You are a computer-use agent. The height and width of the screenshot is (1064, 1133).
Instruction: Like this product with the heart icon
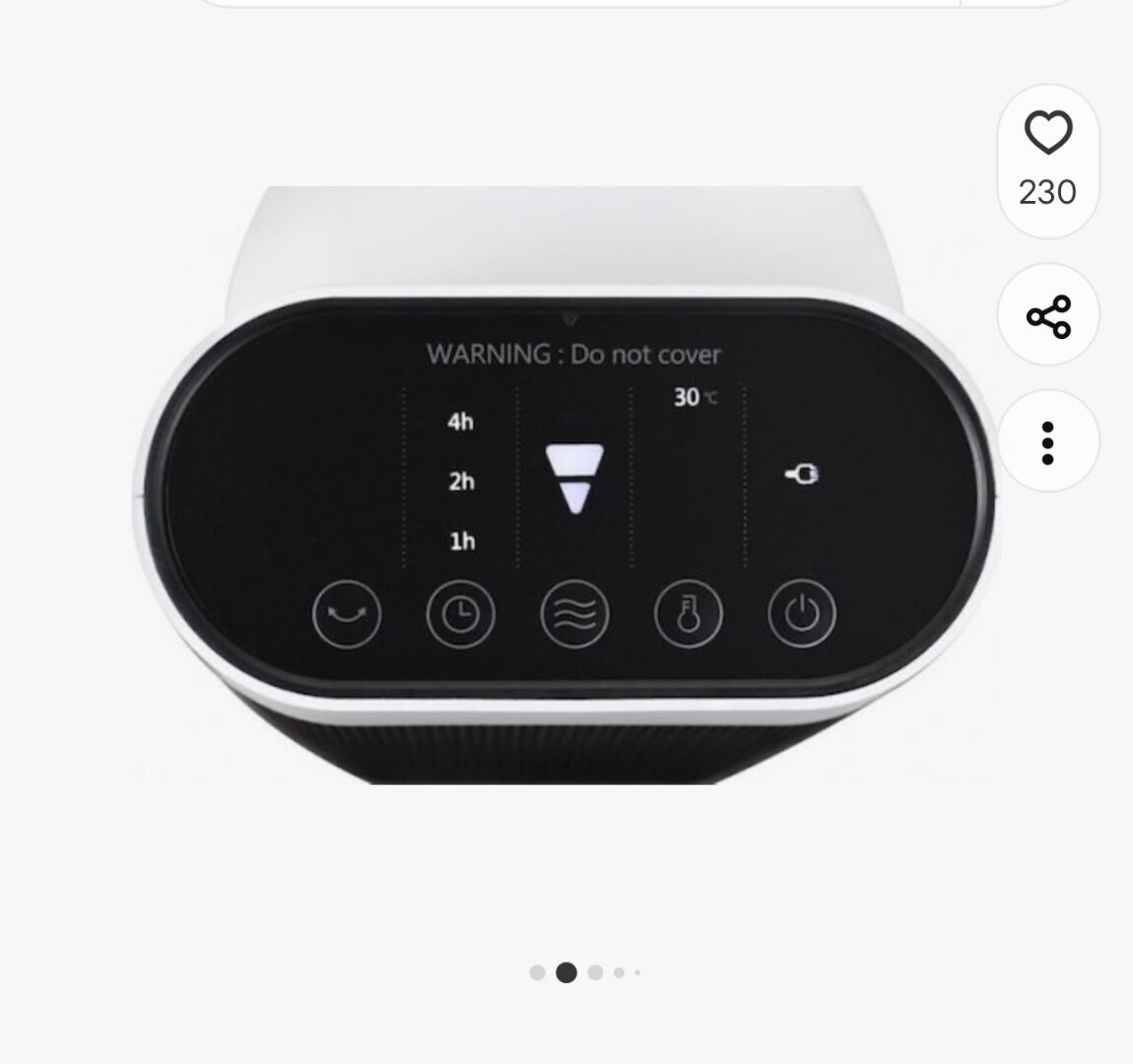[x=1047, y=134]
